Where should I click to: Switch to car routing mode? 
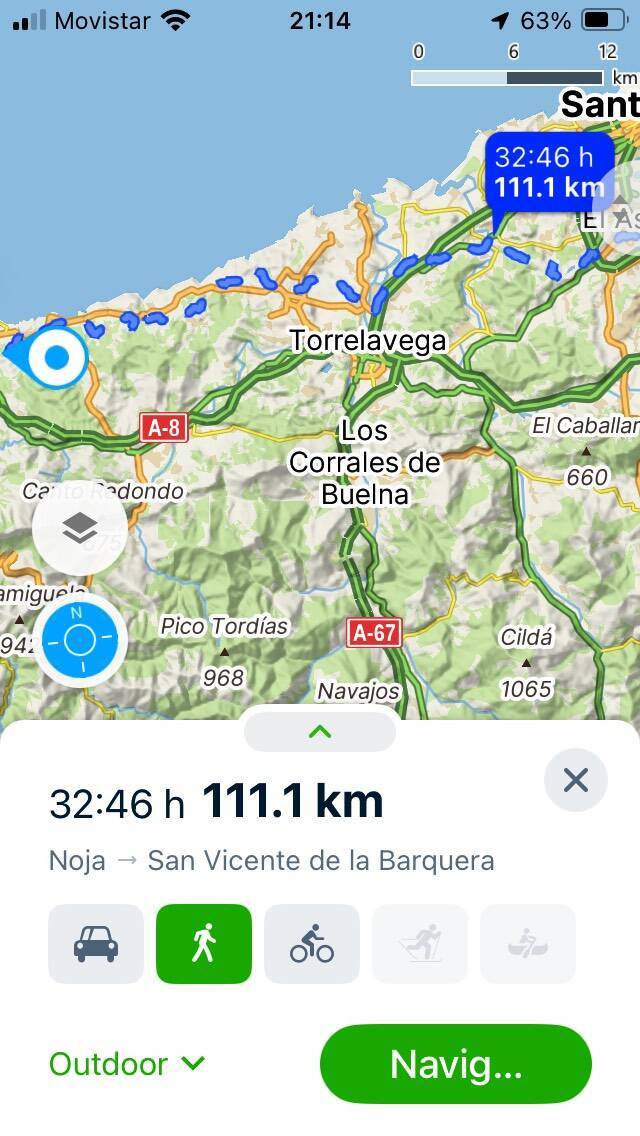pos(96,944)
